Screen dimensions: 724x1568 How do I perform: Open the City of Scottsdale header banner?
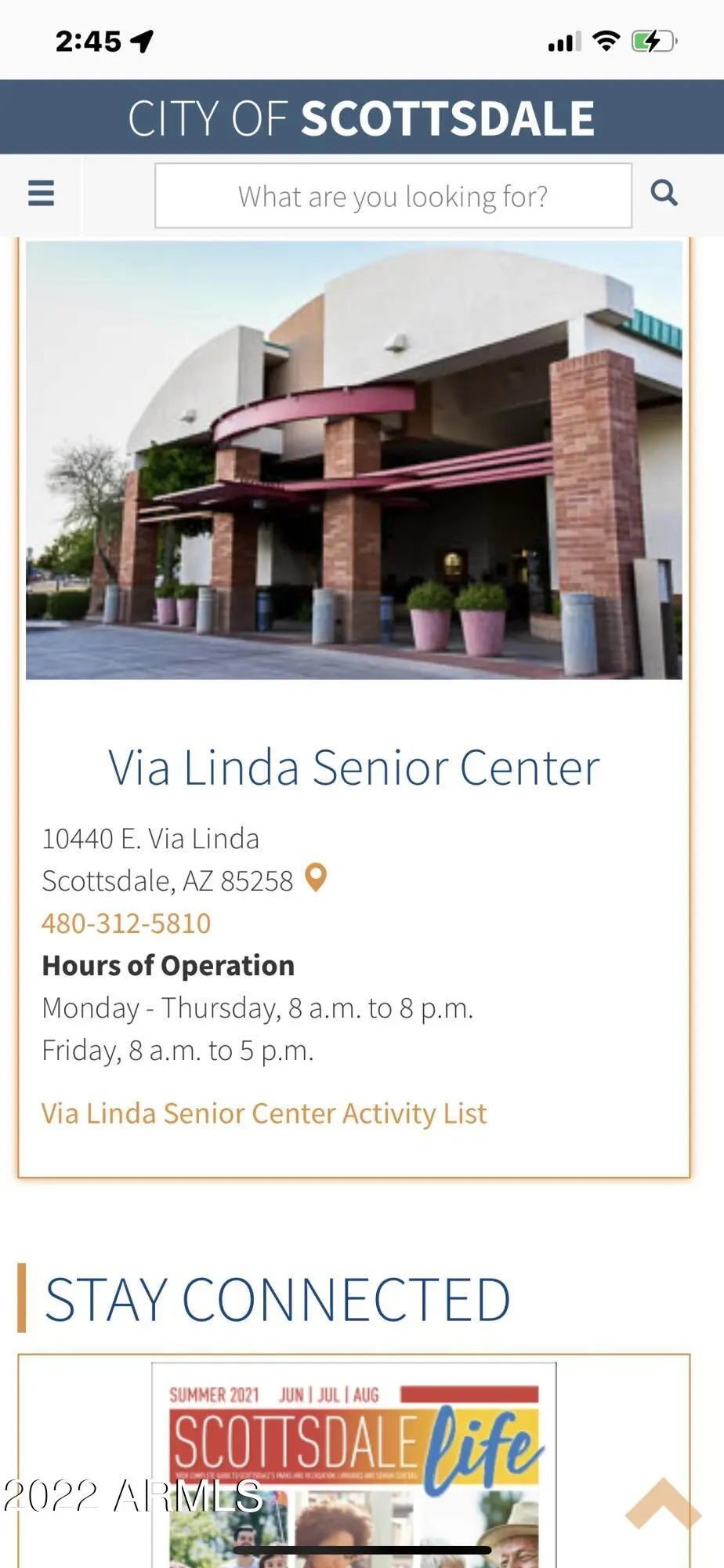(x=361, y=118)
